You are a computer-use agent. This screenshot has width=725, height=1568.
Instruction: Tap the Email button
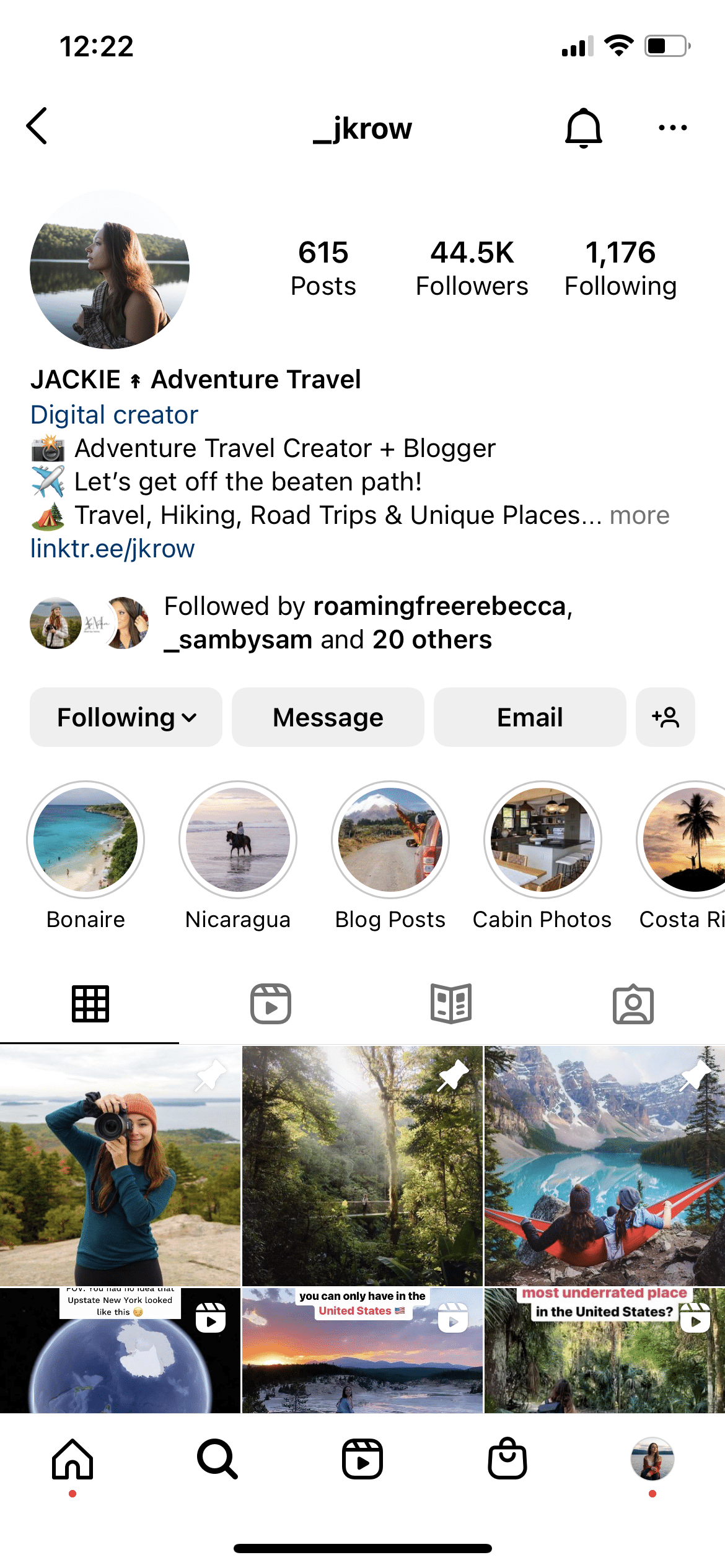pos(530,717)
